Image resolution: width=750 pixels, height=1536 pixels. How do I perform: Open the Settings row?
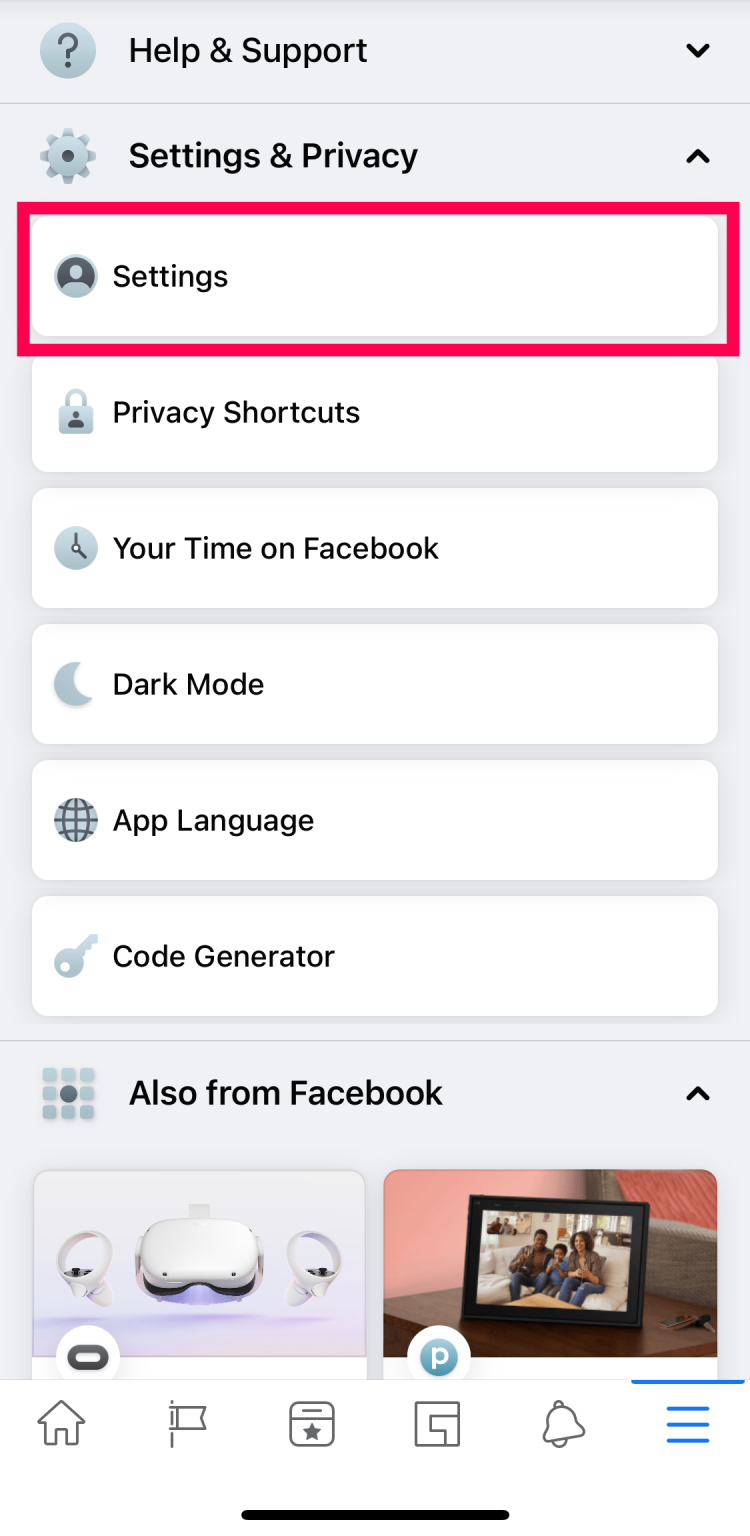(x=375, y=277)
